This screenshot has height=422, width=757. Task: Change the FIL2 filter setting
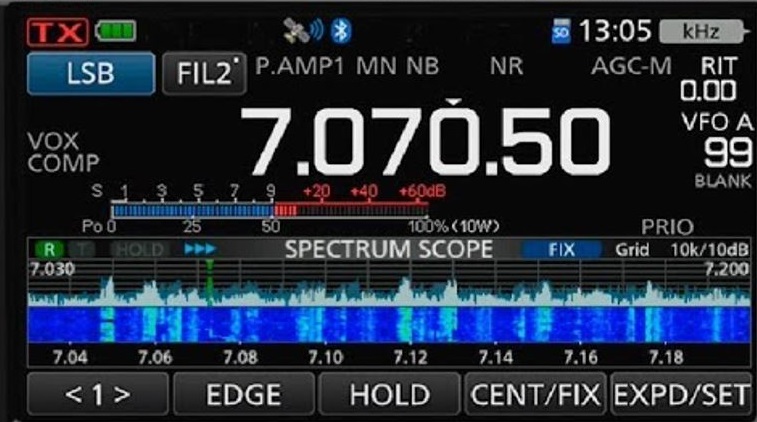click(x=204, y=74)
